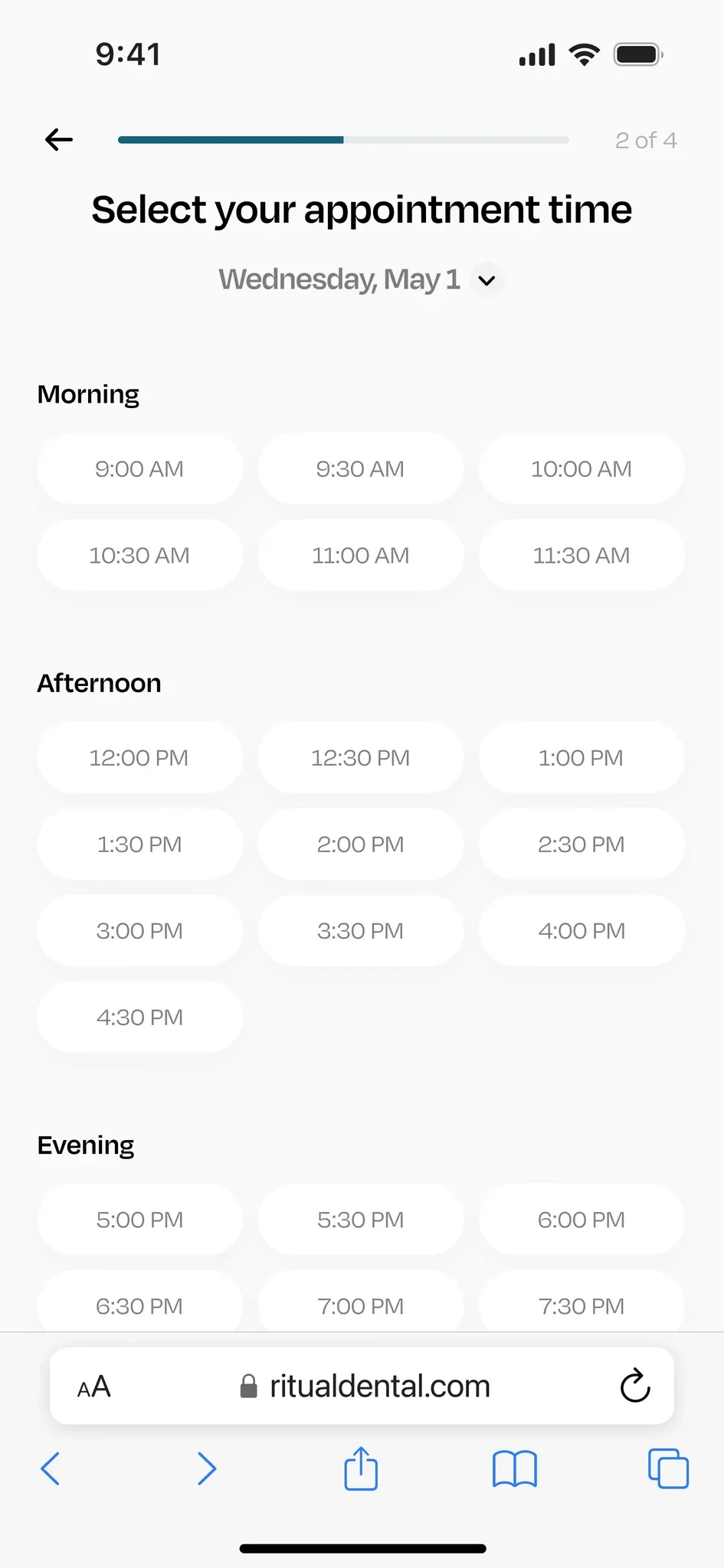This screenshot has width=724, height=1568.
Task: Choose the 6:00 PM evening slot
Action: click(x=581, y=1220)
